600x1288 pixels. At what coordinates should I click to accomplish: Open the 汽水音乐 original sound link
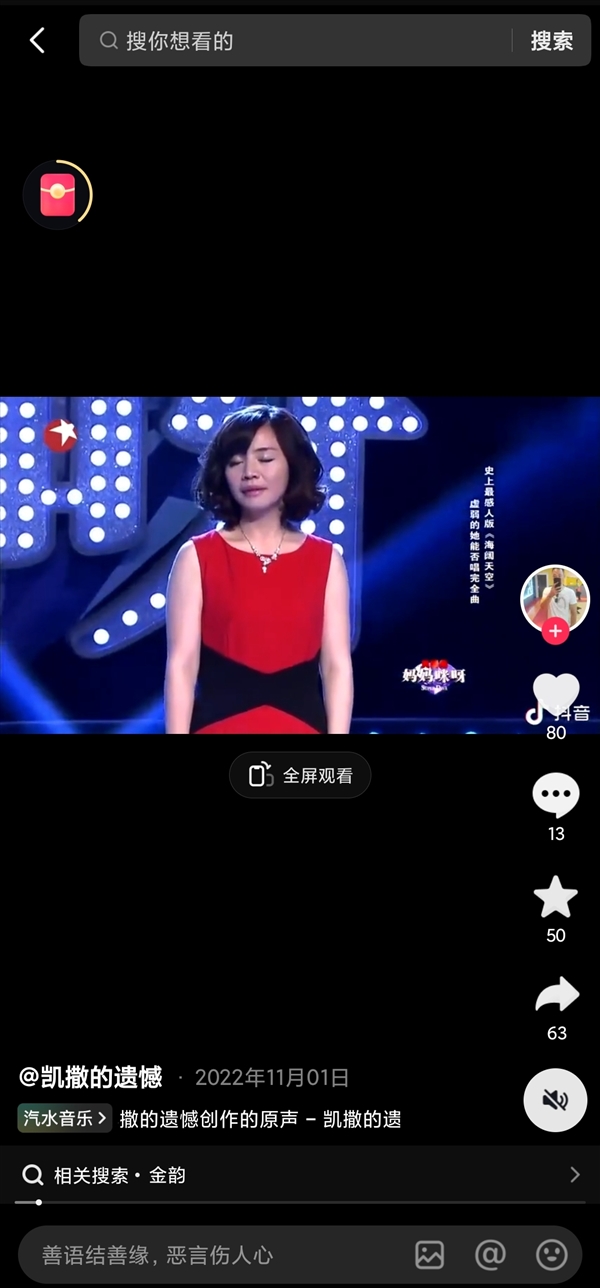pos(64,1119)
